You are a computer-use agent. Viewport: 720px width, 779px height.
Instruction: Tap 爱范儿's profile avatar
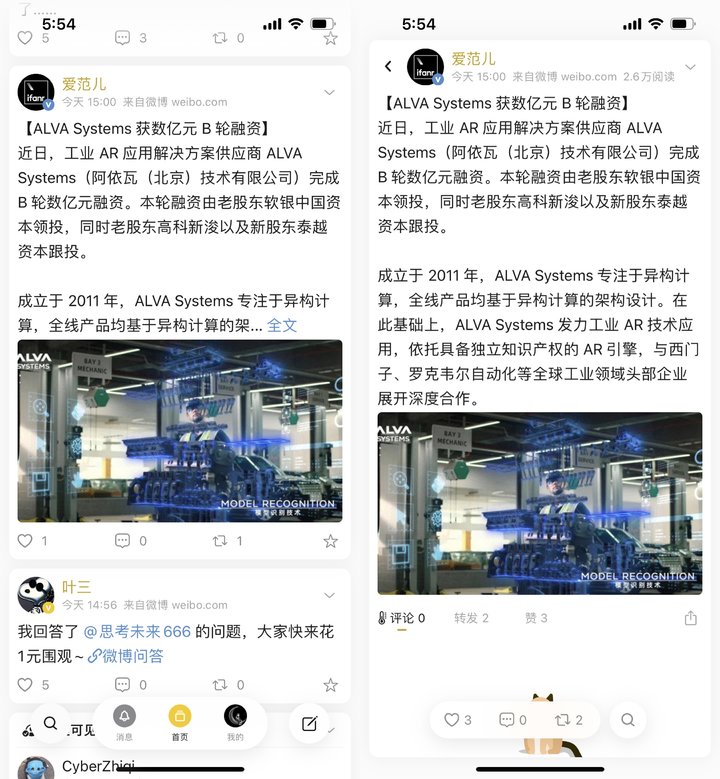click(x=34, y=91)
